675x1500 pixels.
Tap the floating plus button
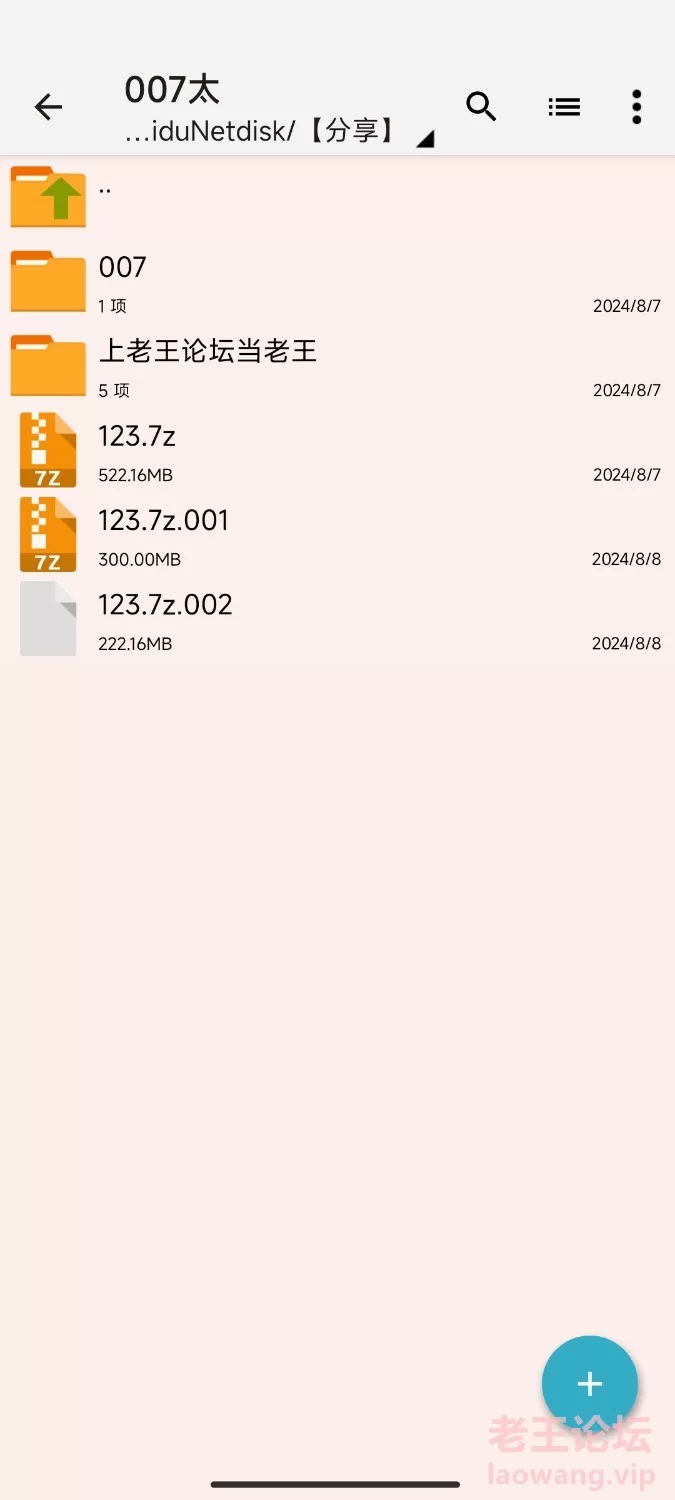589,1384
